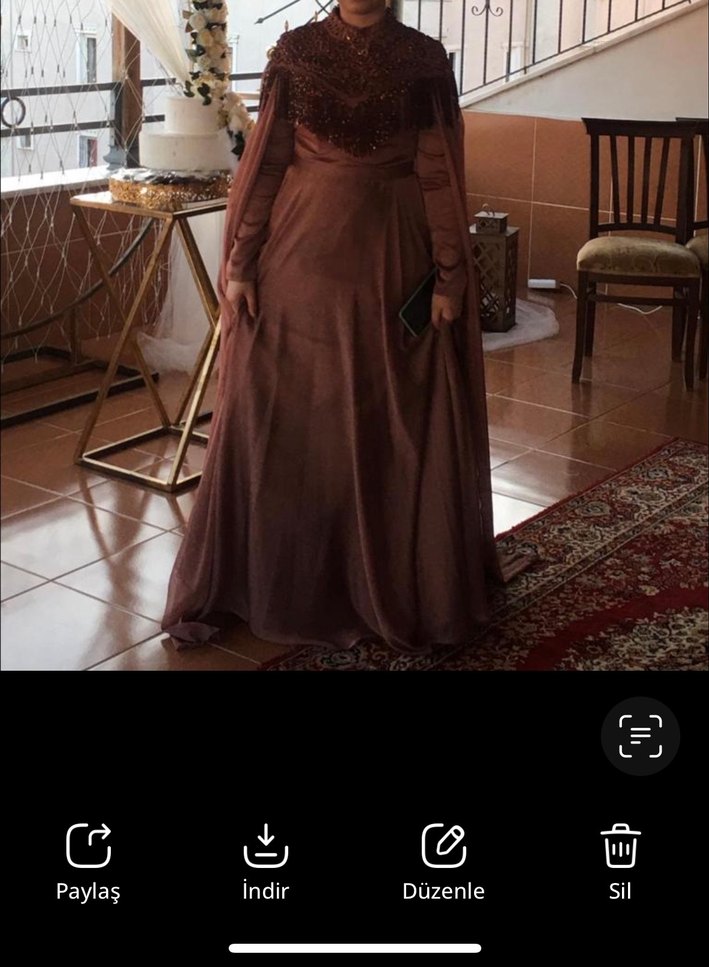The width and height of the screenshot is (709, 967).
Task: Scan text in the photo
Action: click(x=640, y=736)
